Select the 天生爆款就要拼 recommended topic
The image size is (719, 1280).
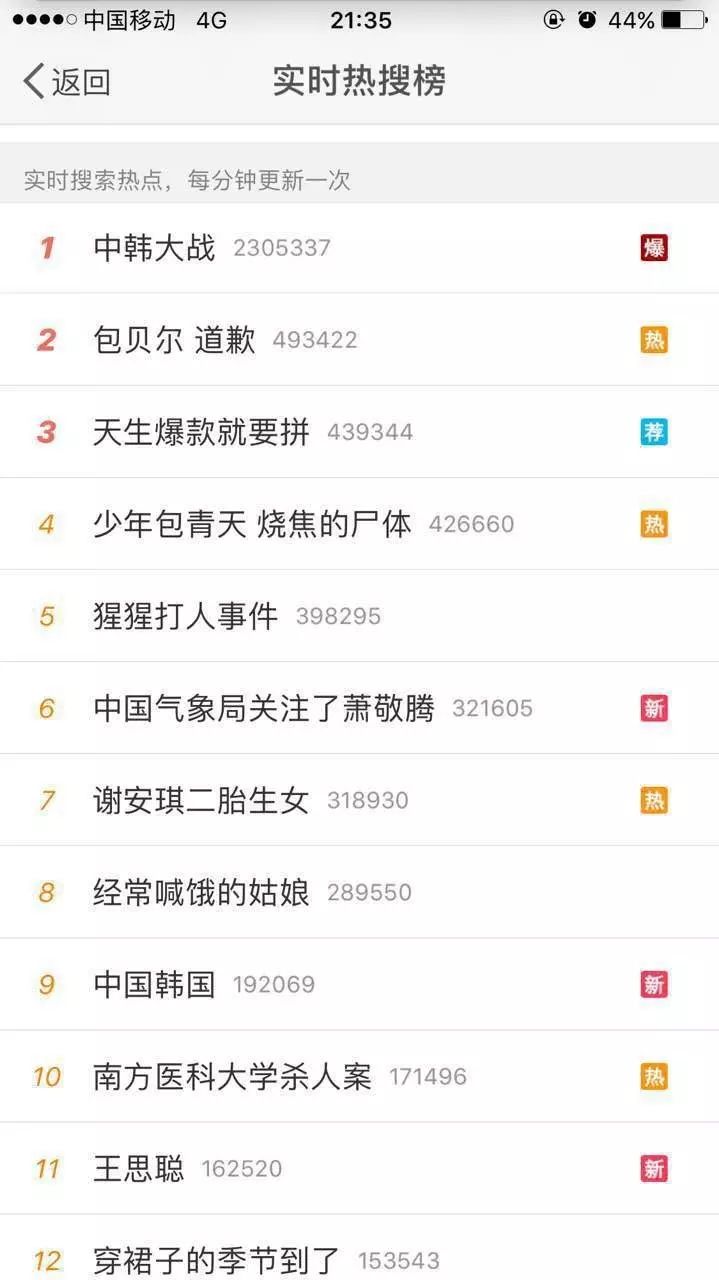point(359,432)
